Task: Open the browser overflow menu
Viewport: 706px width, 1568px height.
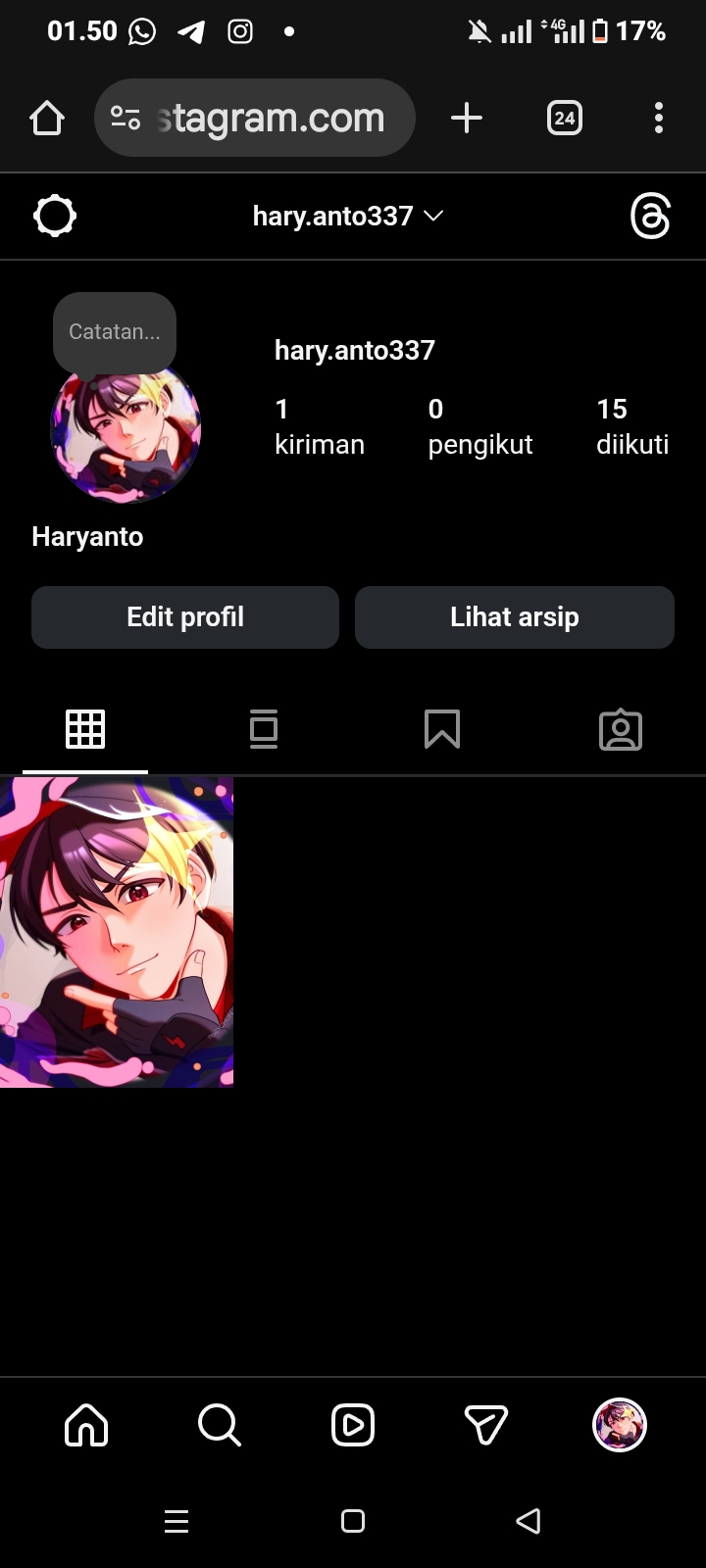Action: [x=659, y=119]
